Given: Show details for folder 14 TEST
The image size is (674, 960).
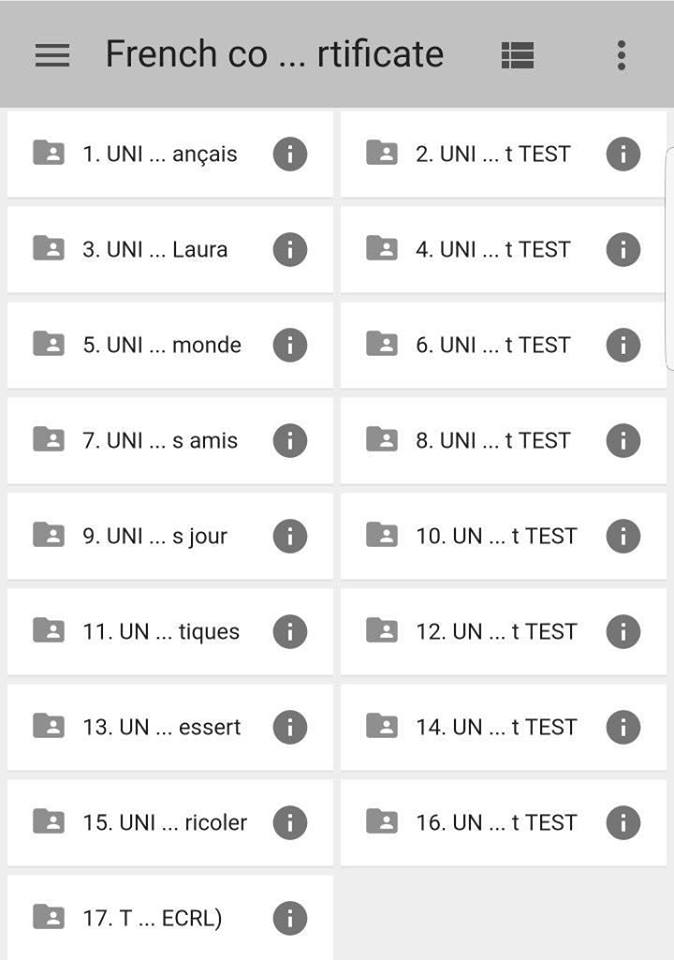Looking at the screenshot, I should point(622,727).
